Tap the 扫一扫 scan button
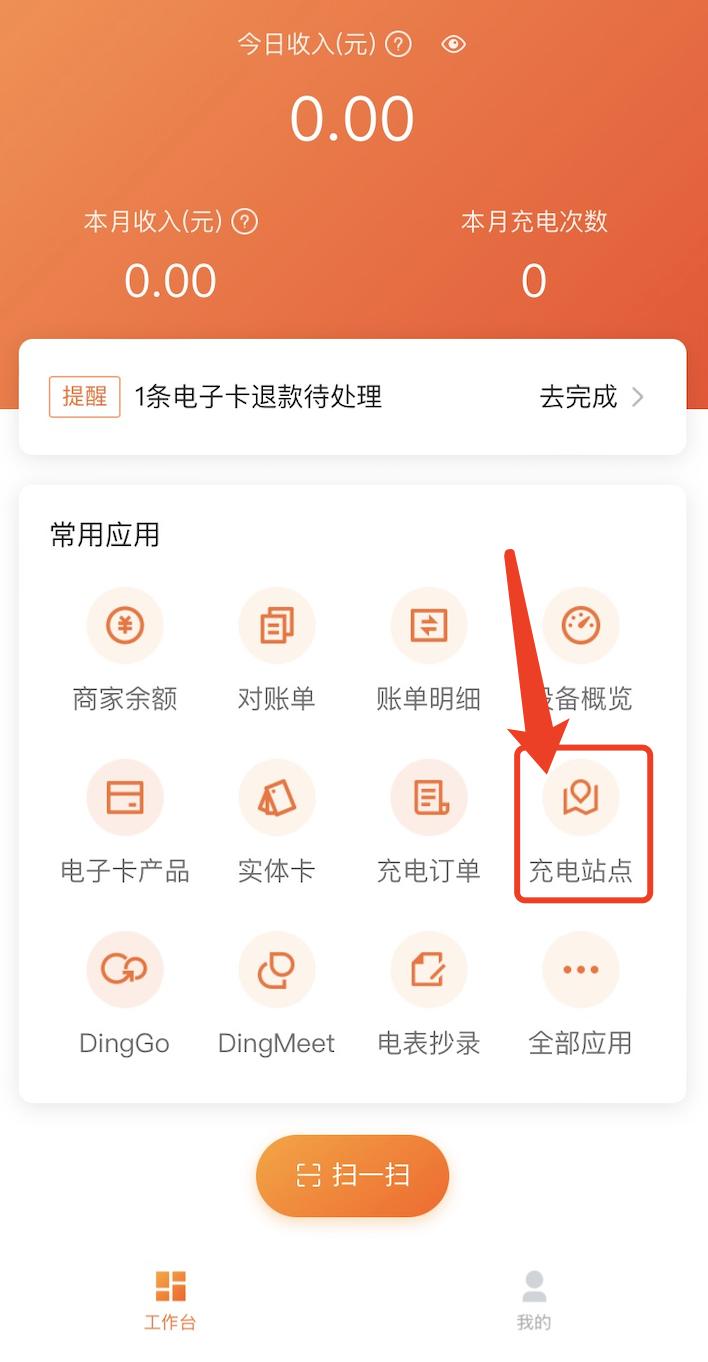 352,1175
